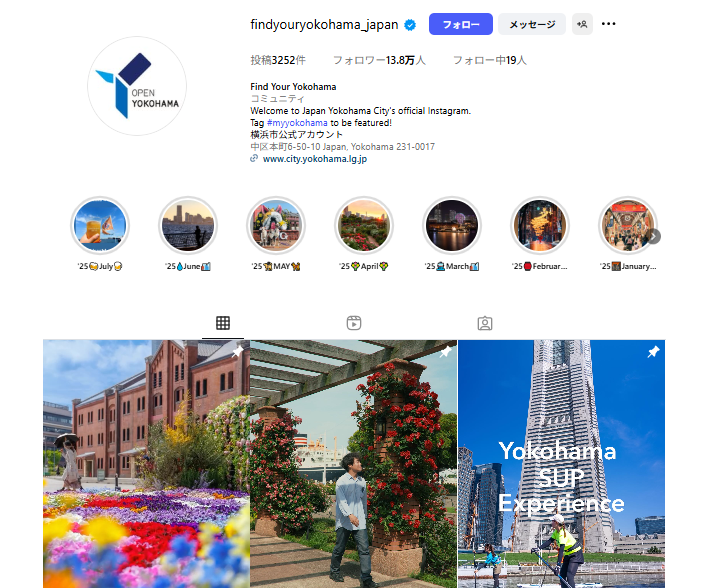Open the '25 June story highlight
Screen dimensions: 710x588
(188, 226)
